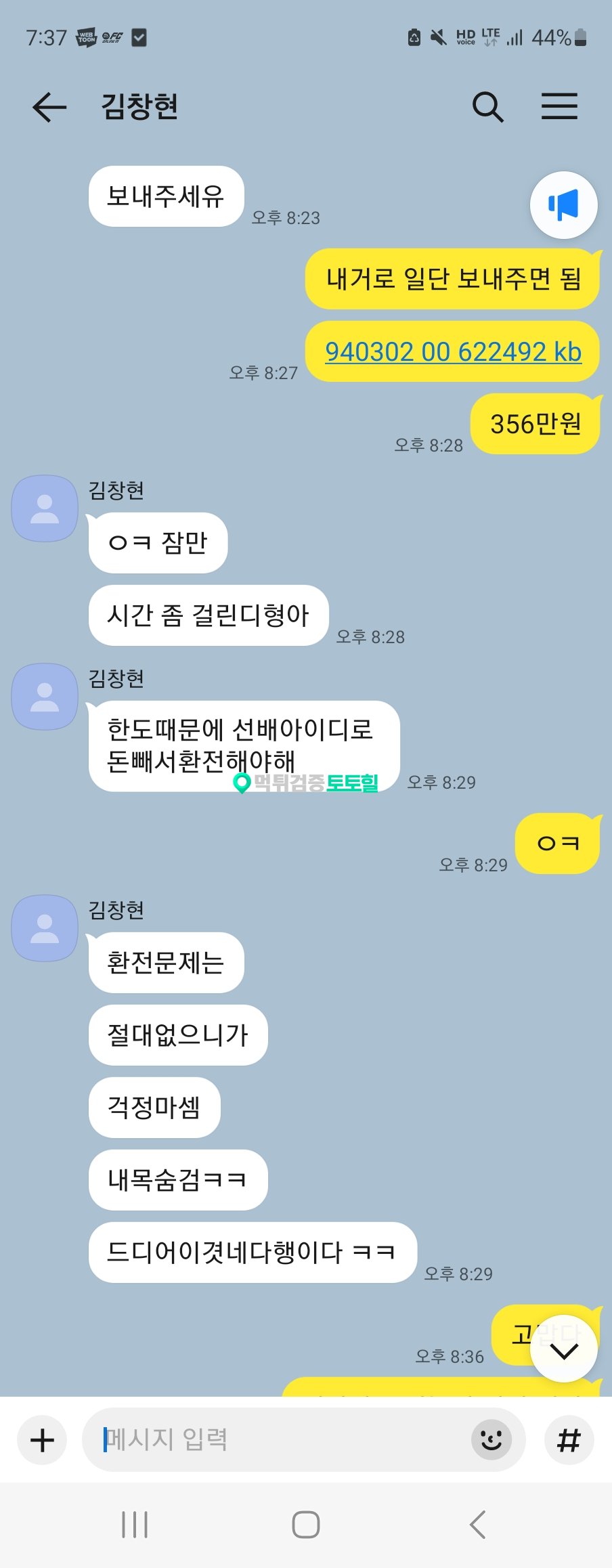Go back from the 김창현 chat
This screenshot has height=1568, width=612.
point(49,107)
